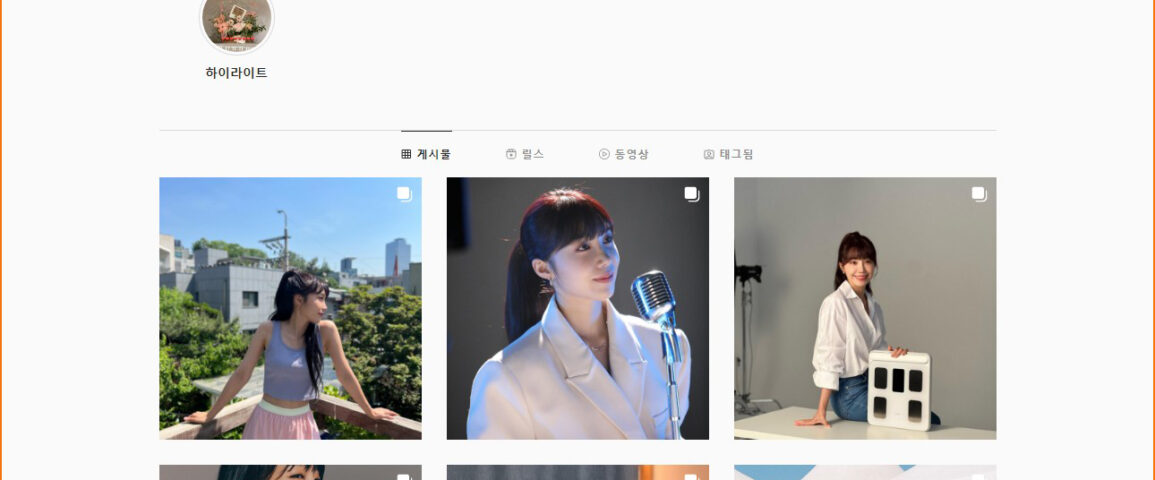The height and width of the screenshot is (480, 1155).
Task: Switch to the 동영상 tab
Action: (x=624, y=154)
